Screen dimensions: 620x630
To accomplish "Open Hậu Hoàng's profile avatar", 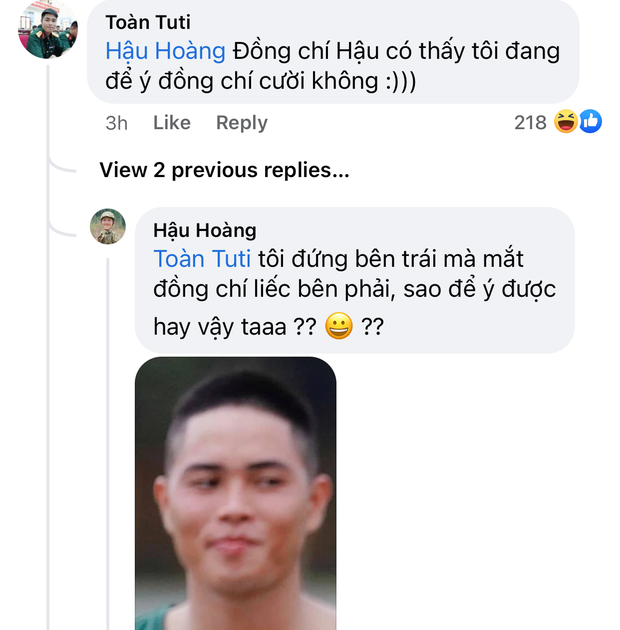I will click(108, 227).
